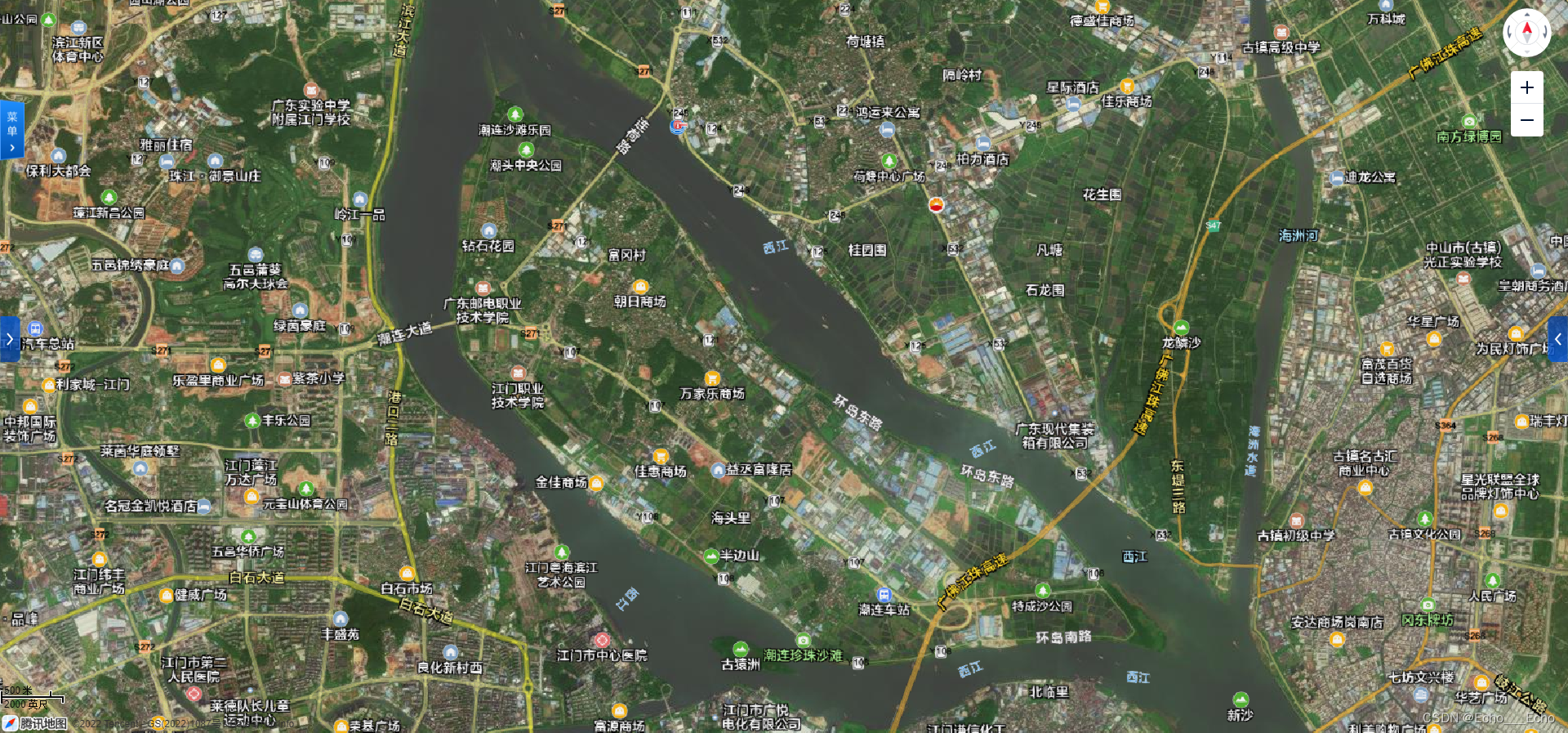Zoom in on the map
Image resolution: width=1568 pixels, height=733 pixels.
coord(1526,87)
